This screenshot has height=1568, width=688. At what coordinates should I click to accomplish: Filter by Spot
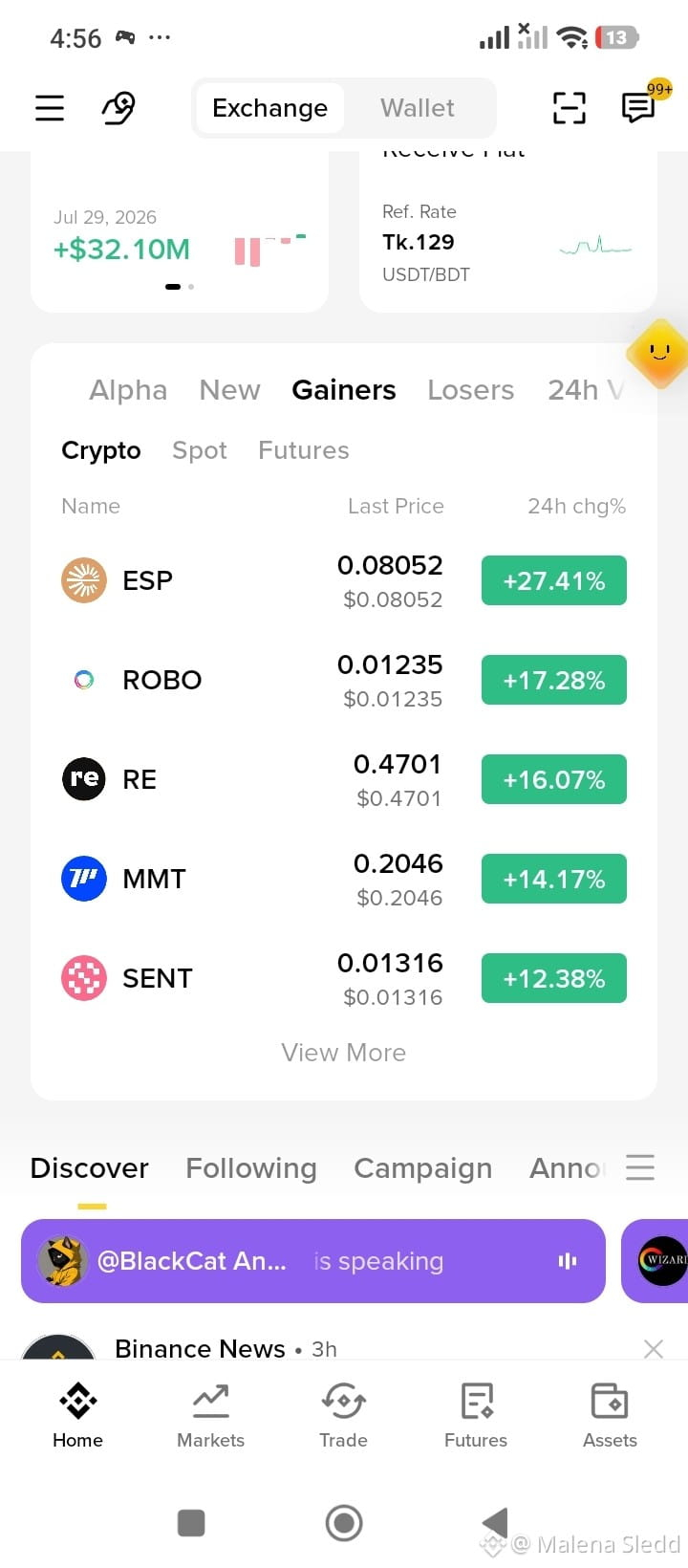(x=200, y=450)
